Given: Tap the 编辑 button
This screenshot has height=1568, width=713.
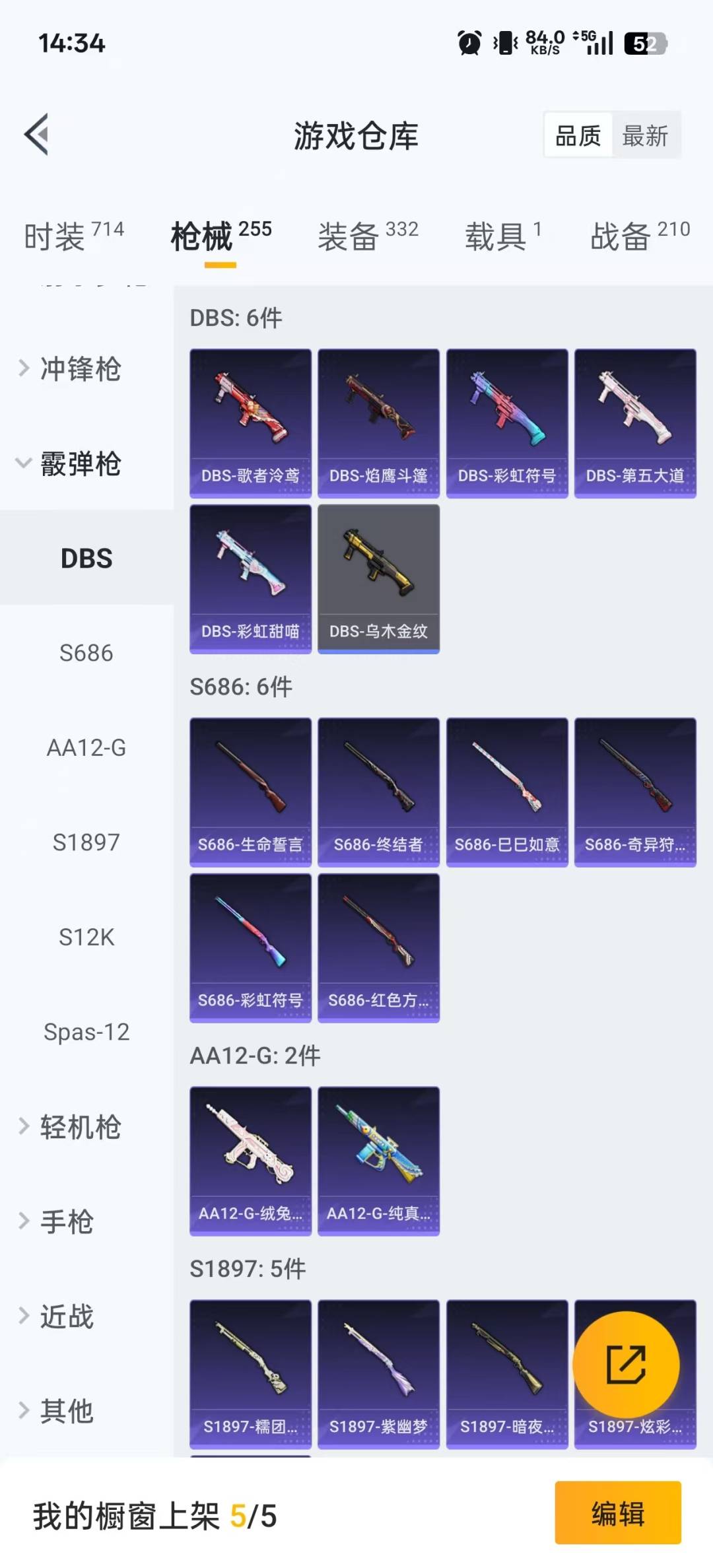Looking at the screenshot, I should [x=617, y=1513].
